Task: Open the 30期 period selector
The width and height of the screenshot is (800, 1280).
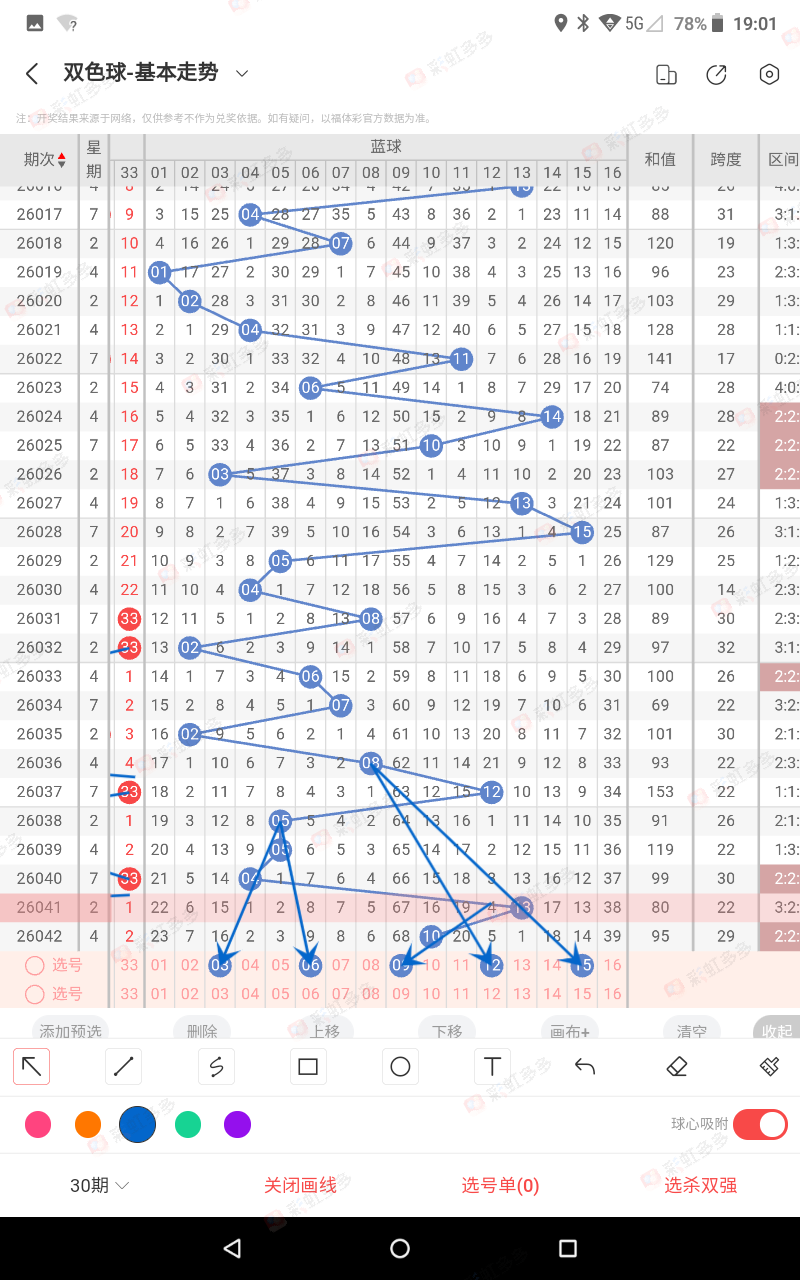Action: [100, 1186]
